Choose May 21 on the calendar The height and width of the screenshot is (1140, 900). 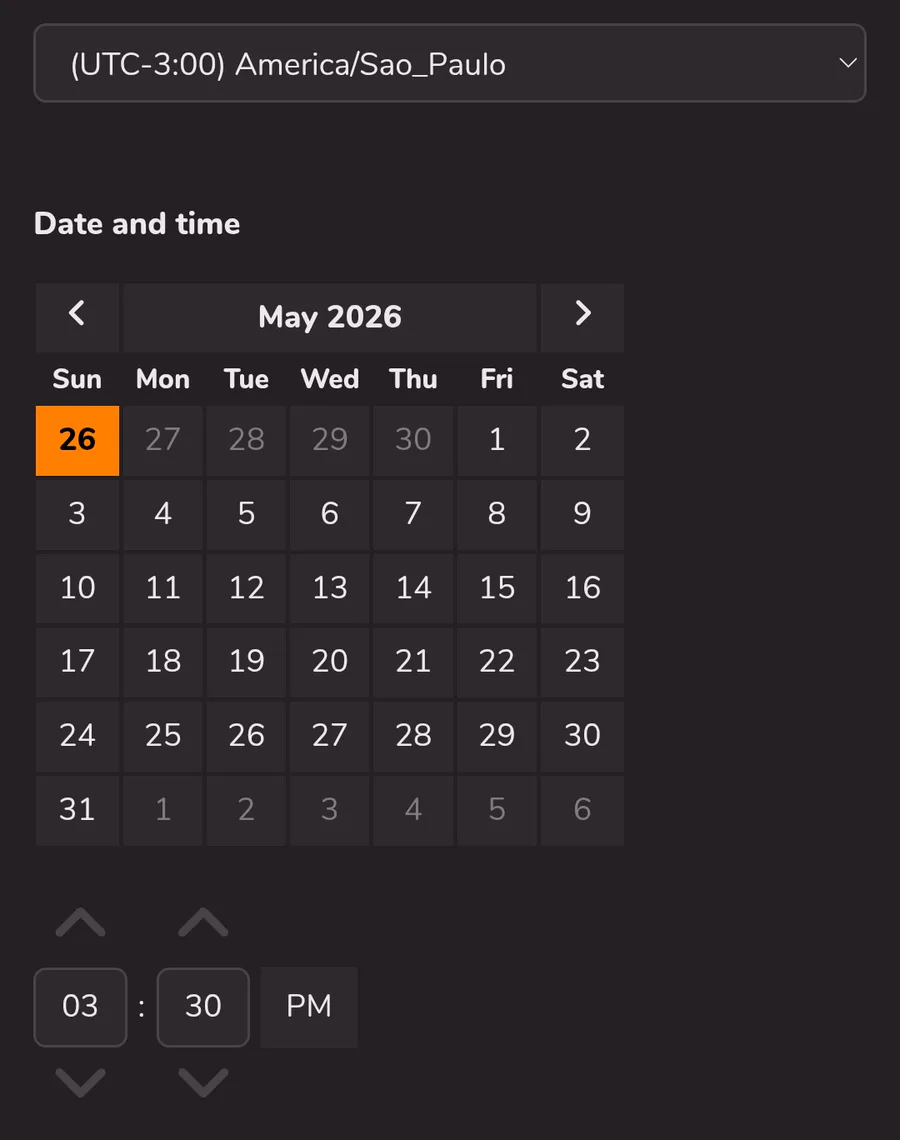pyautogui.click(x=413, y=662)
